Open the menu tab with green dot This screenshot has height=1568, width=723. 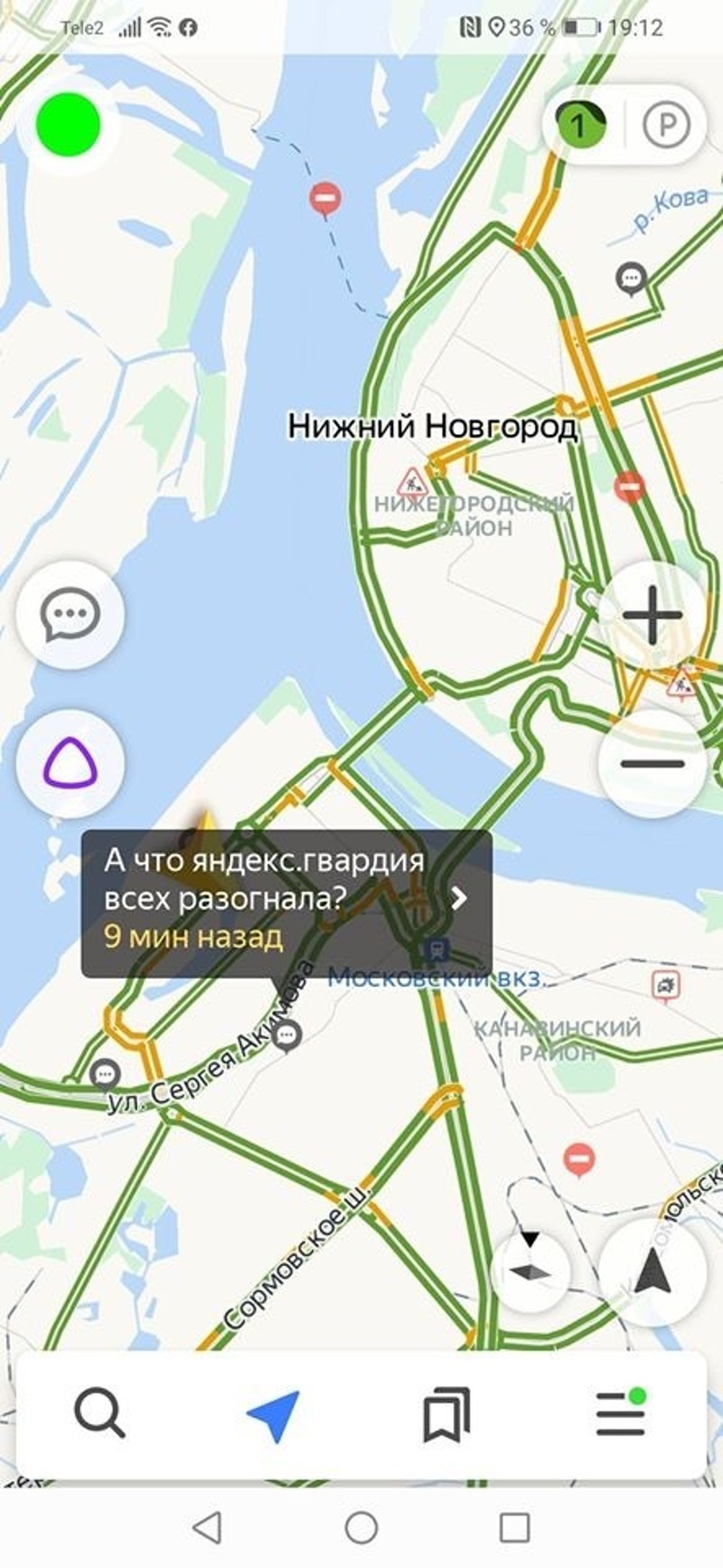[x=620, y=1413]
